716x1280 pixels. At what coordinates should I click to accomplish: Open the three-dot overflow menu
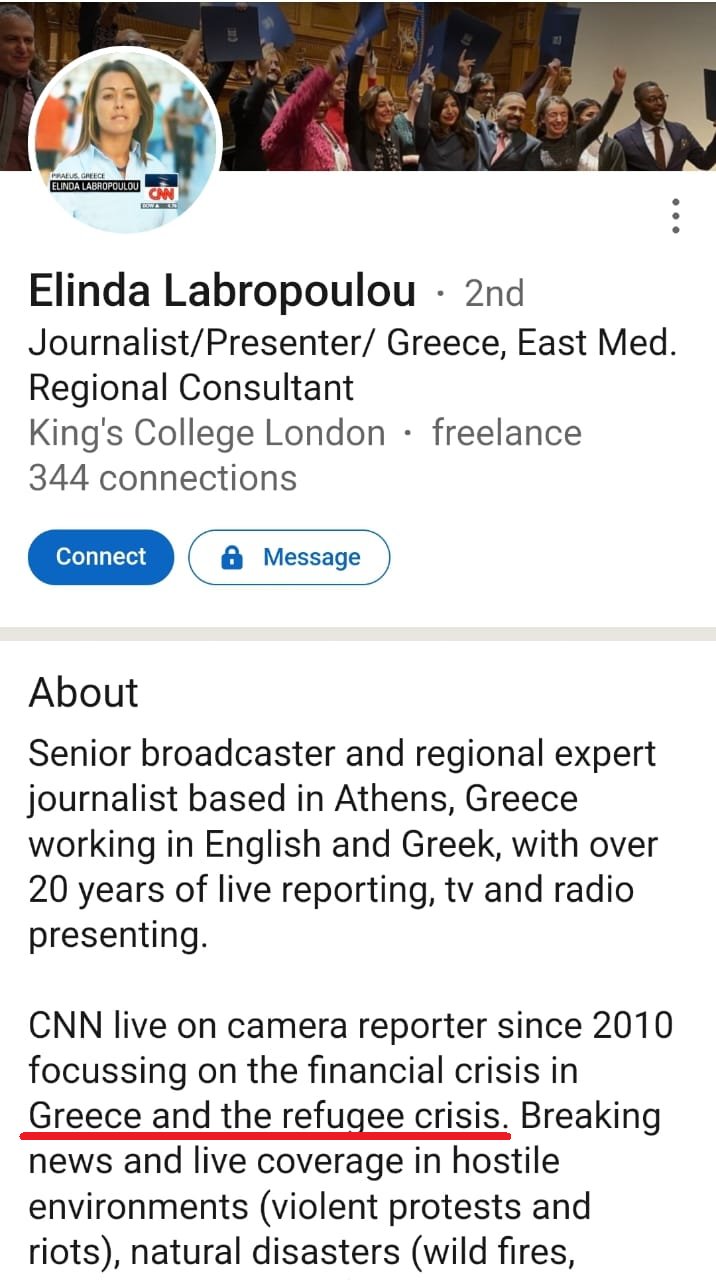tap(676, 216)
